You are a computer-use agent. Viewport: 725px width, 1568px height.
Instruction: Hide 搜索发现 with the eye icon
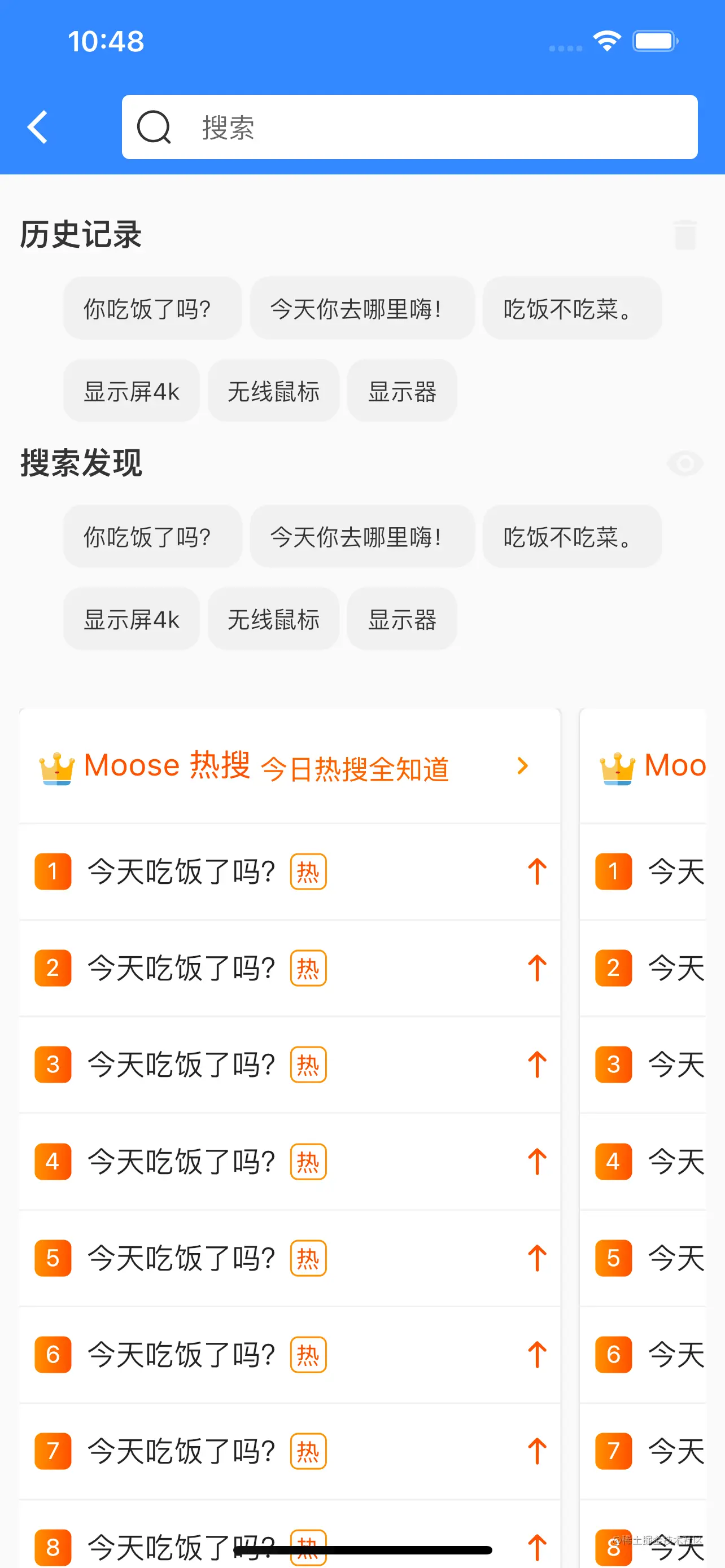[x=685, y=464]
